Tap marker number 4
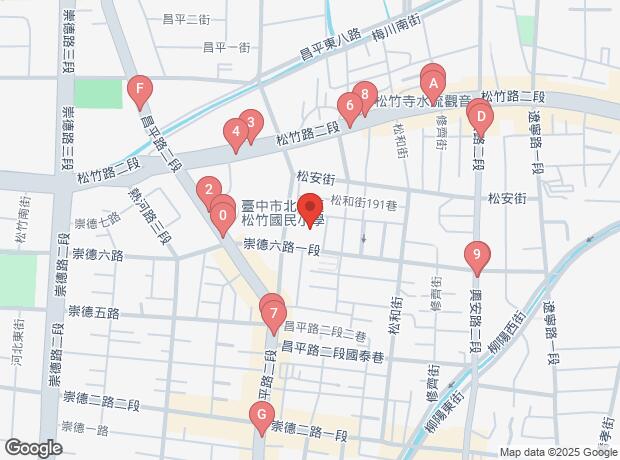Viewport: 620px width, 460px height. coord(235,131)
